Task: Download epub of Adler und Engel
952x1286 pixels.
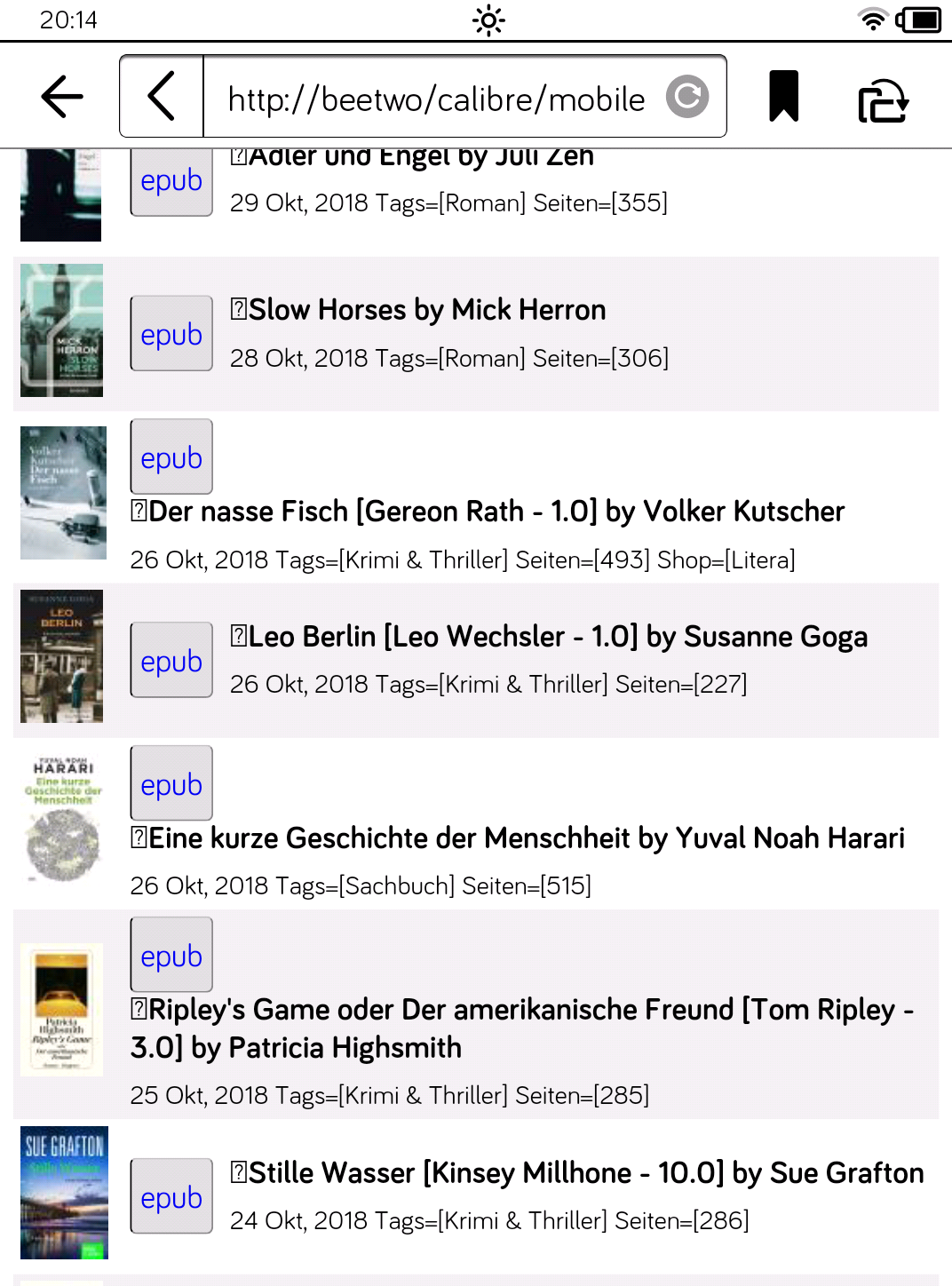Action: click(x=171, y=182)
